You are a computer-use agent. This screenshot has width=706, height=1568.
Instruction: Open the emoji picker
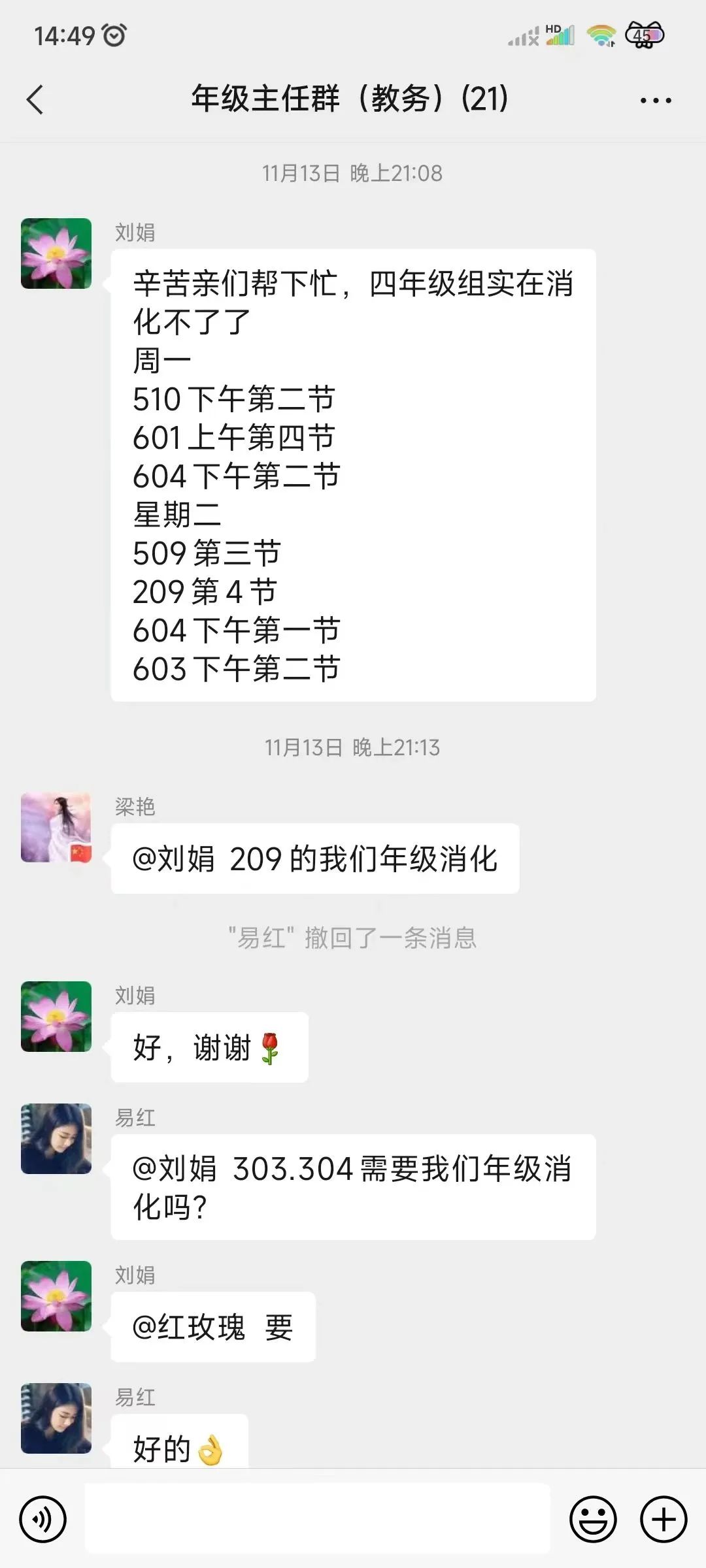click(593, 1520)
